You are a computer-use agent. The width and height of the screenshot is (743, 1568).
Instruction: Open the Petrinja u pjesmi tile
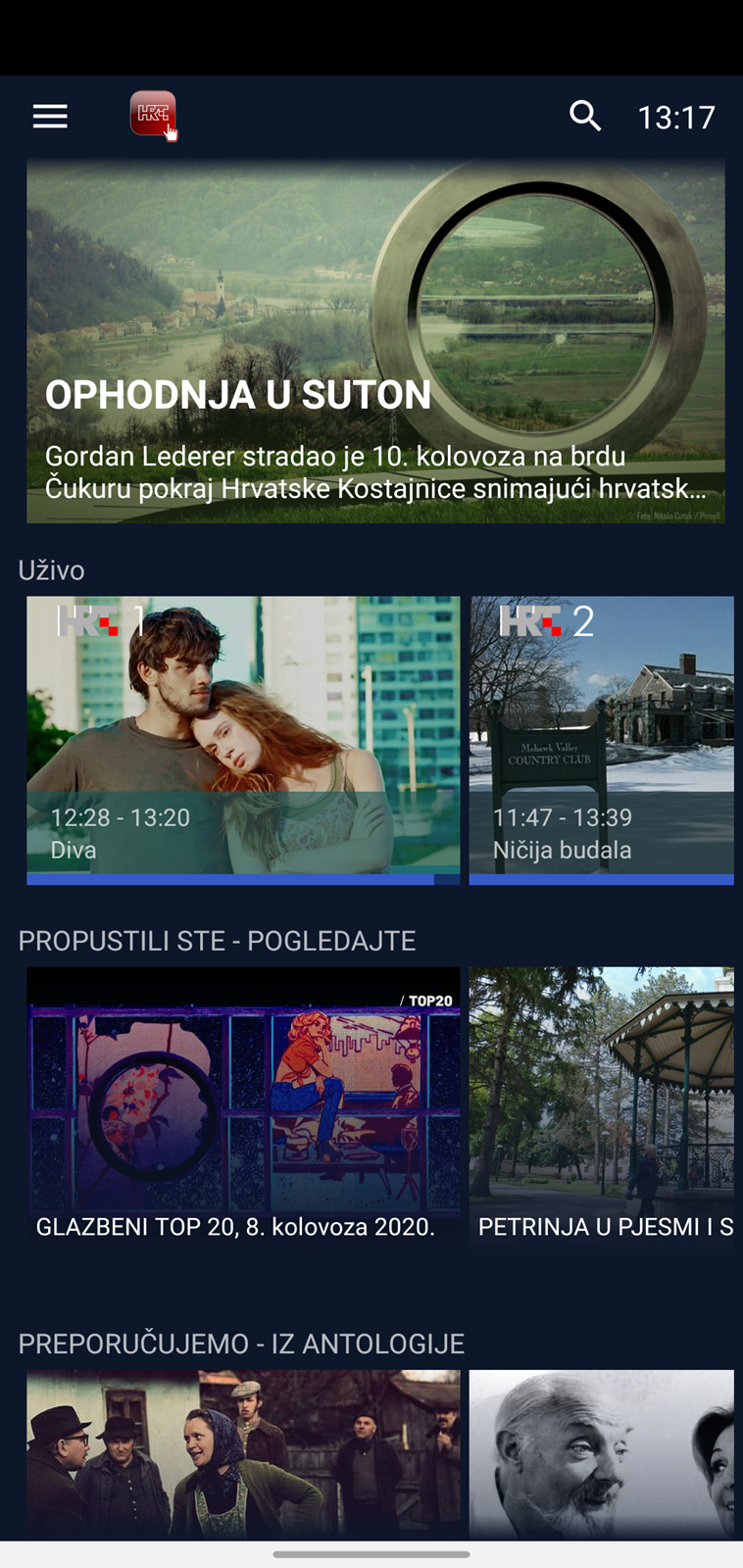602,1107
